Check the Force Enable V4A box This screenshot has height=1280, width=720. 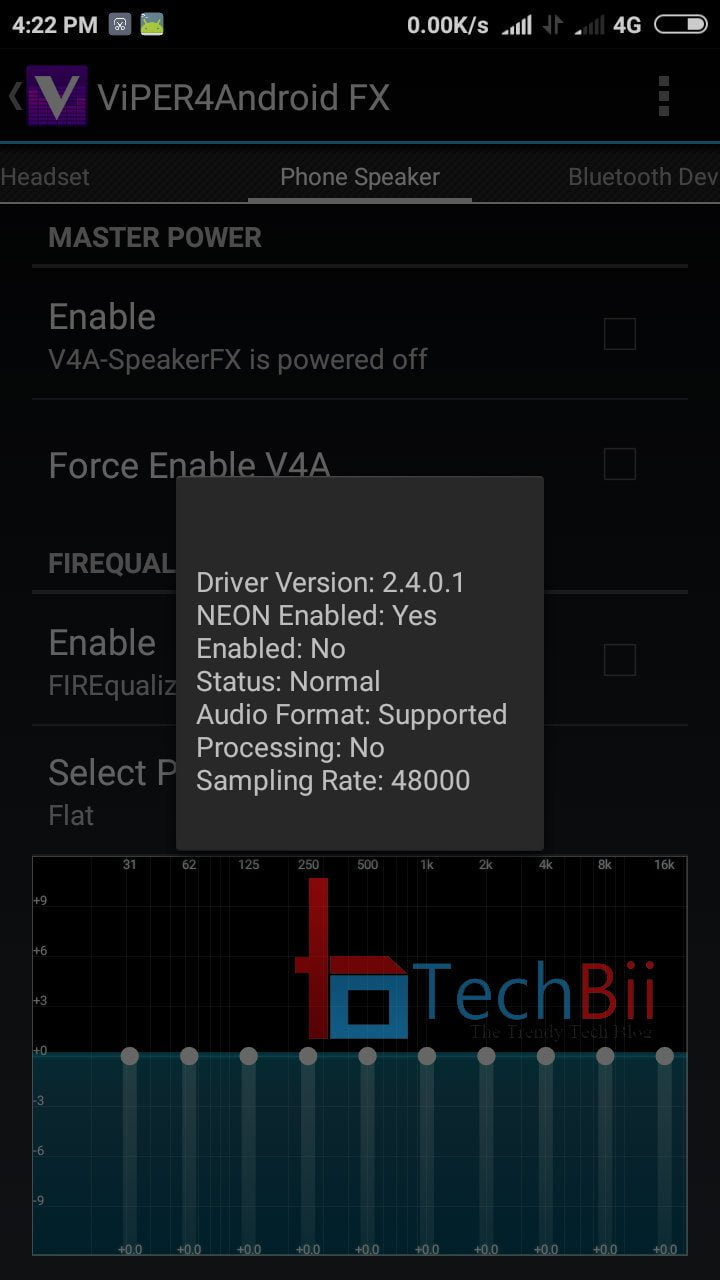point(620,464)
